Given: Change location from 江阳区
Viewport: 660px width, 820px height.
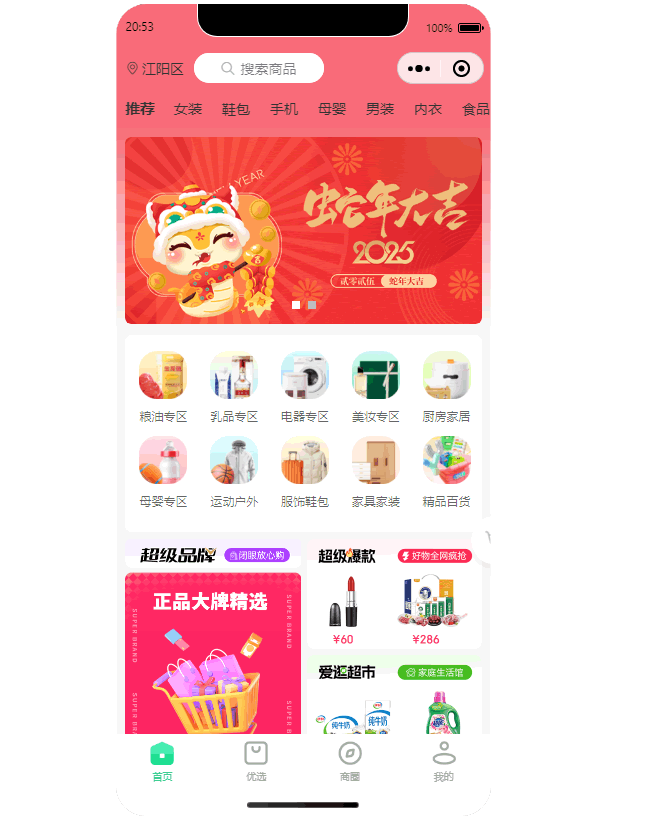Looking at the screenshot, I should click(155, 69).
